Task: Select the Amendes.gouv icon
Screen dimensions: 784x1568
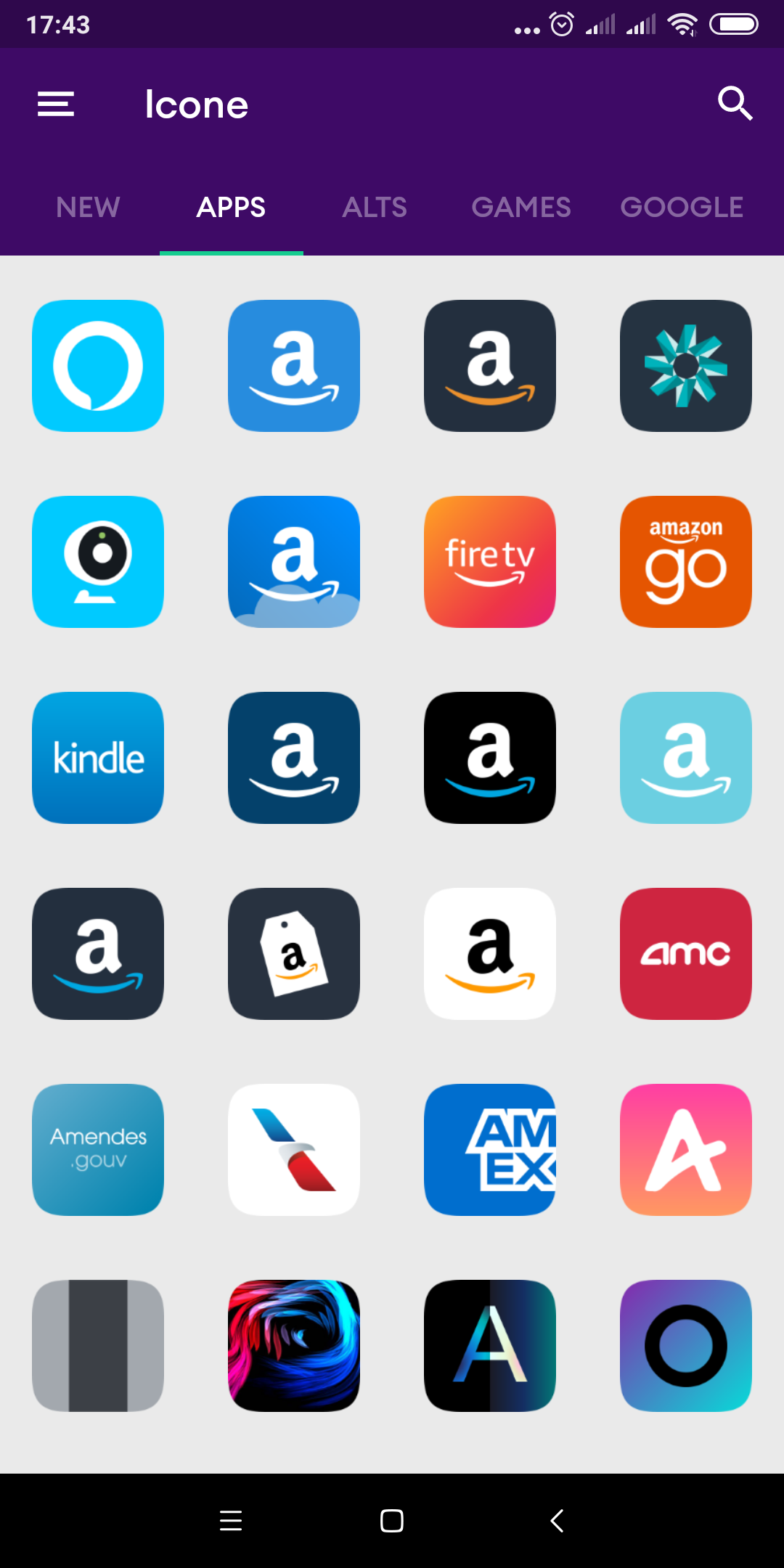Action: point(98,1150)
